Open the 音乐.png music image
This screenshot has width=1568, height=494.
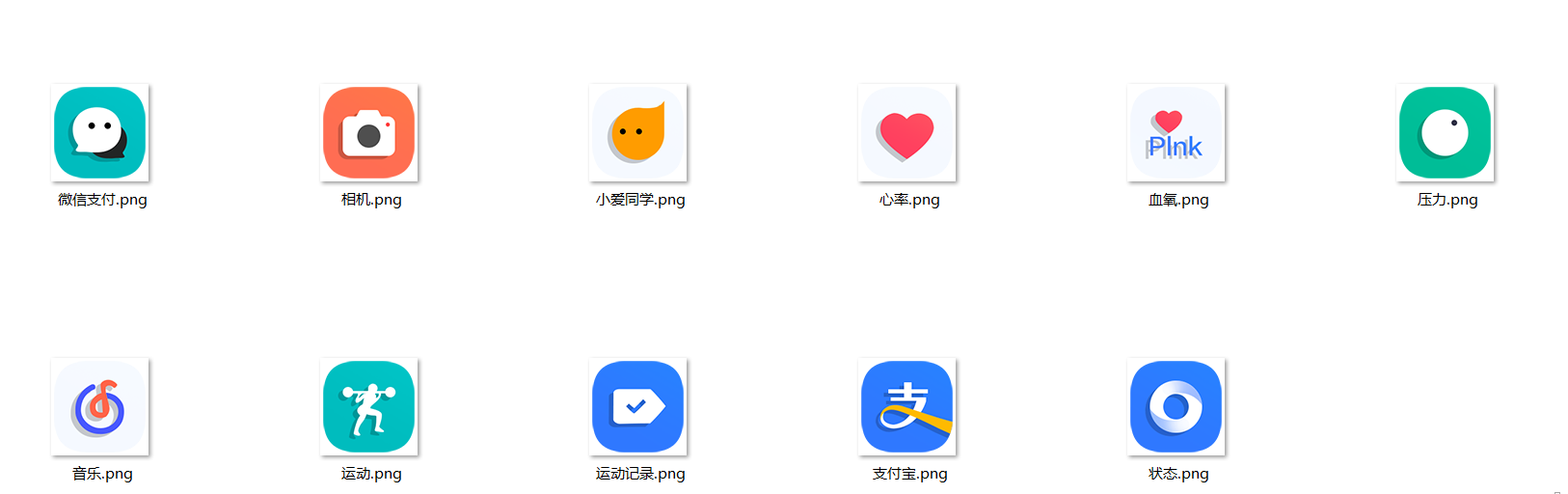100,407
